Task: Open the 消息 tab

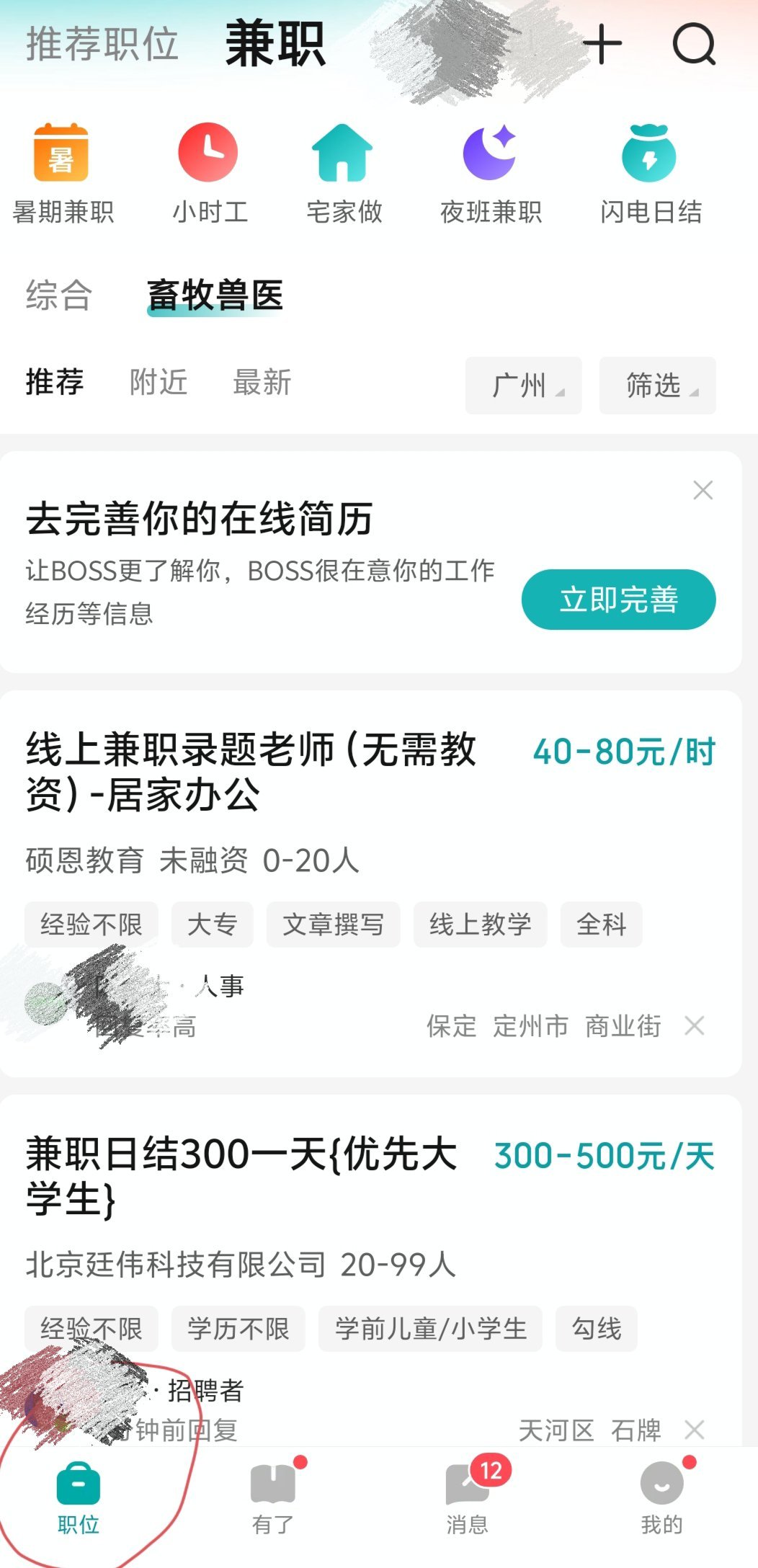Action: point(467,1497)
